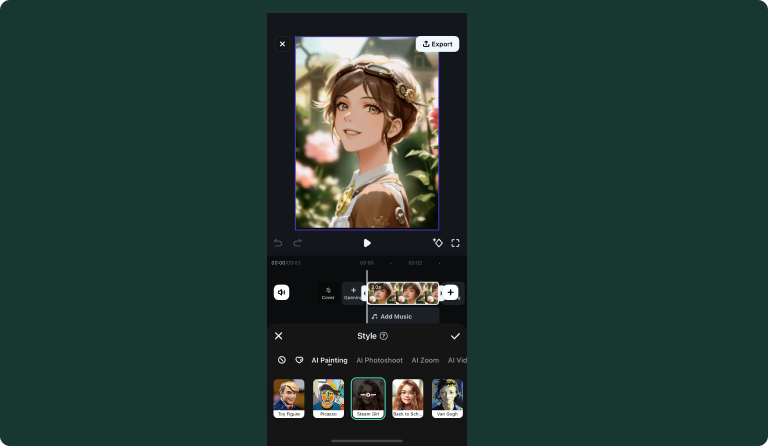Undo the last edit
This screenshot has height=446, width=768.
point(278,243)
